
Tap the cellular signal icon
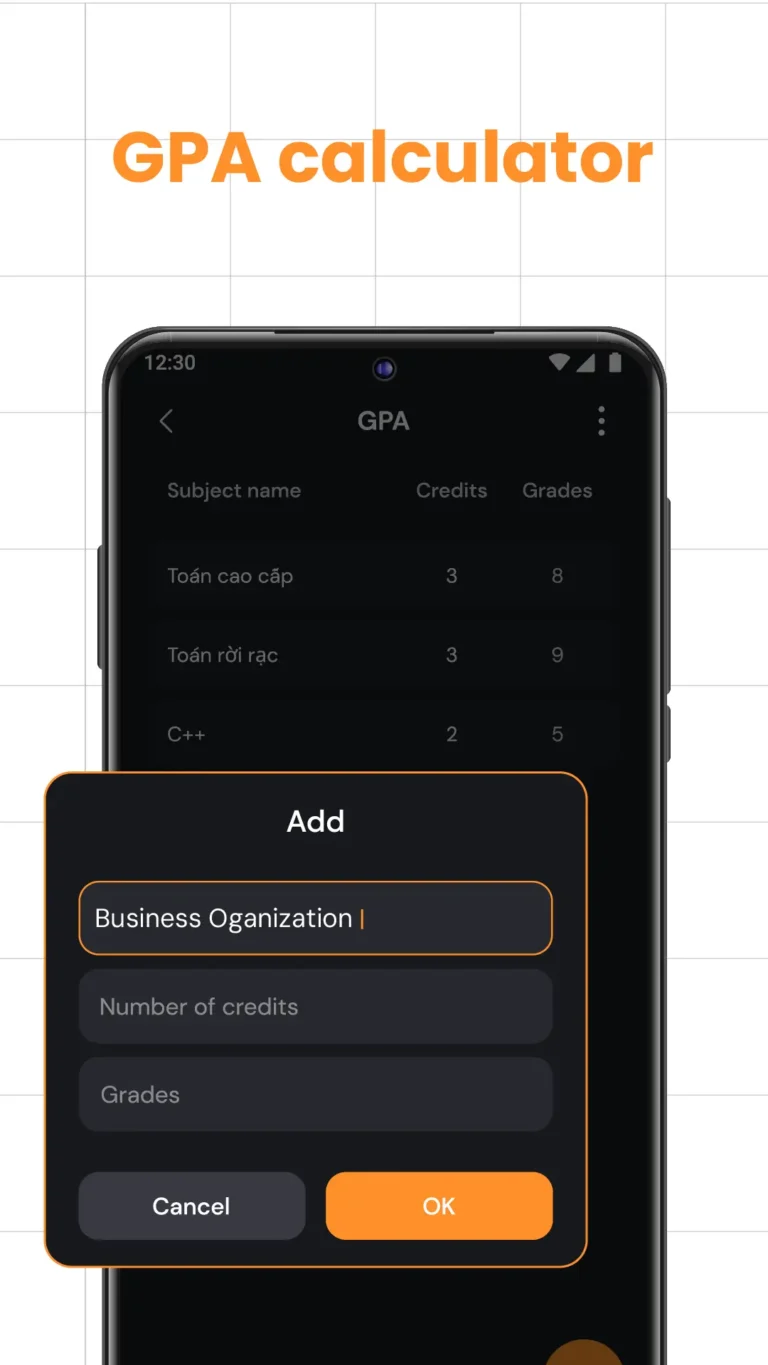(586, 363)
